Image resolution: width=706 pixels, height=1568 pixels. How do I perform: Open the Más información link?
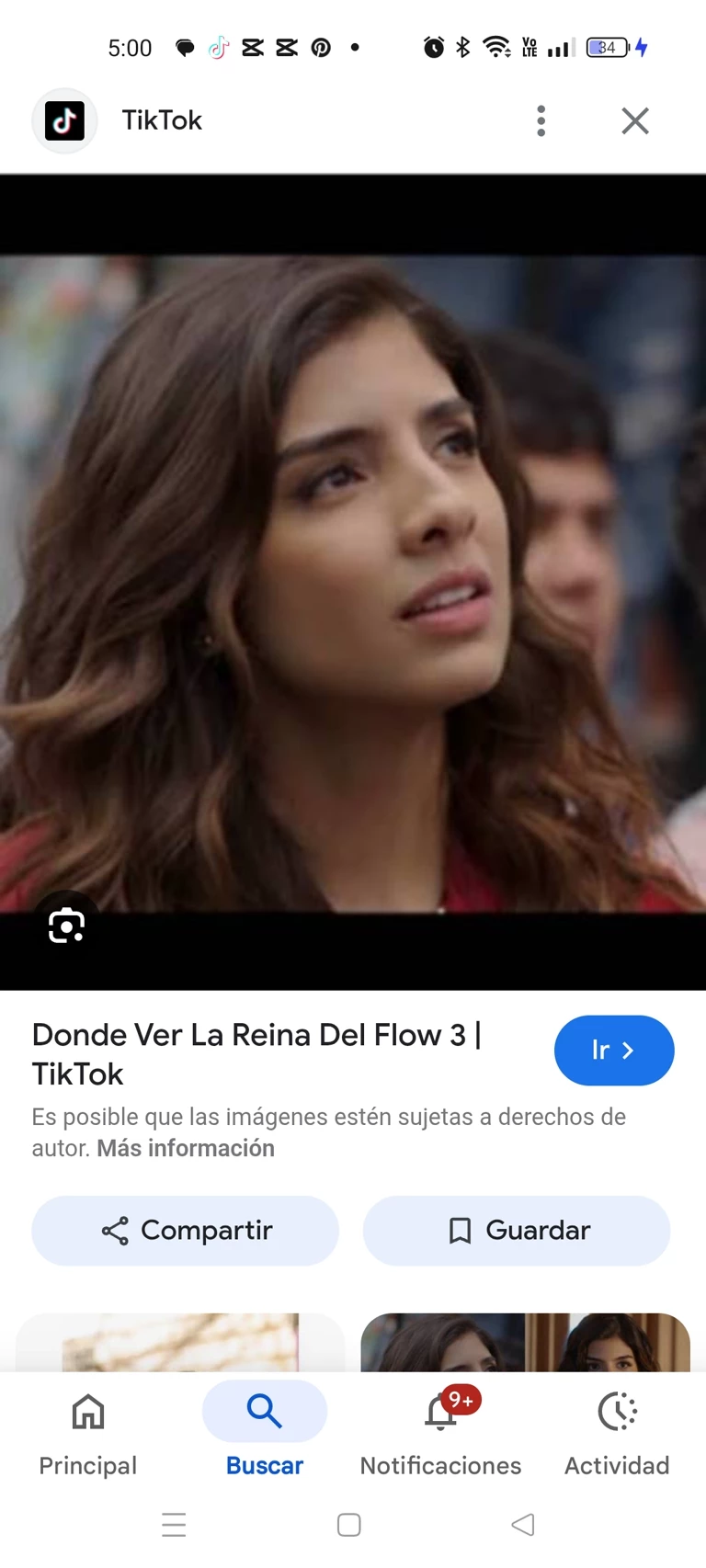[186, 1148]
